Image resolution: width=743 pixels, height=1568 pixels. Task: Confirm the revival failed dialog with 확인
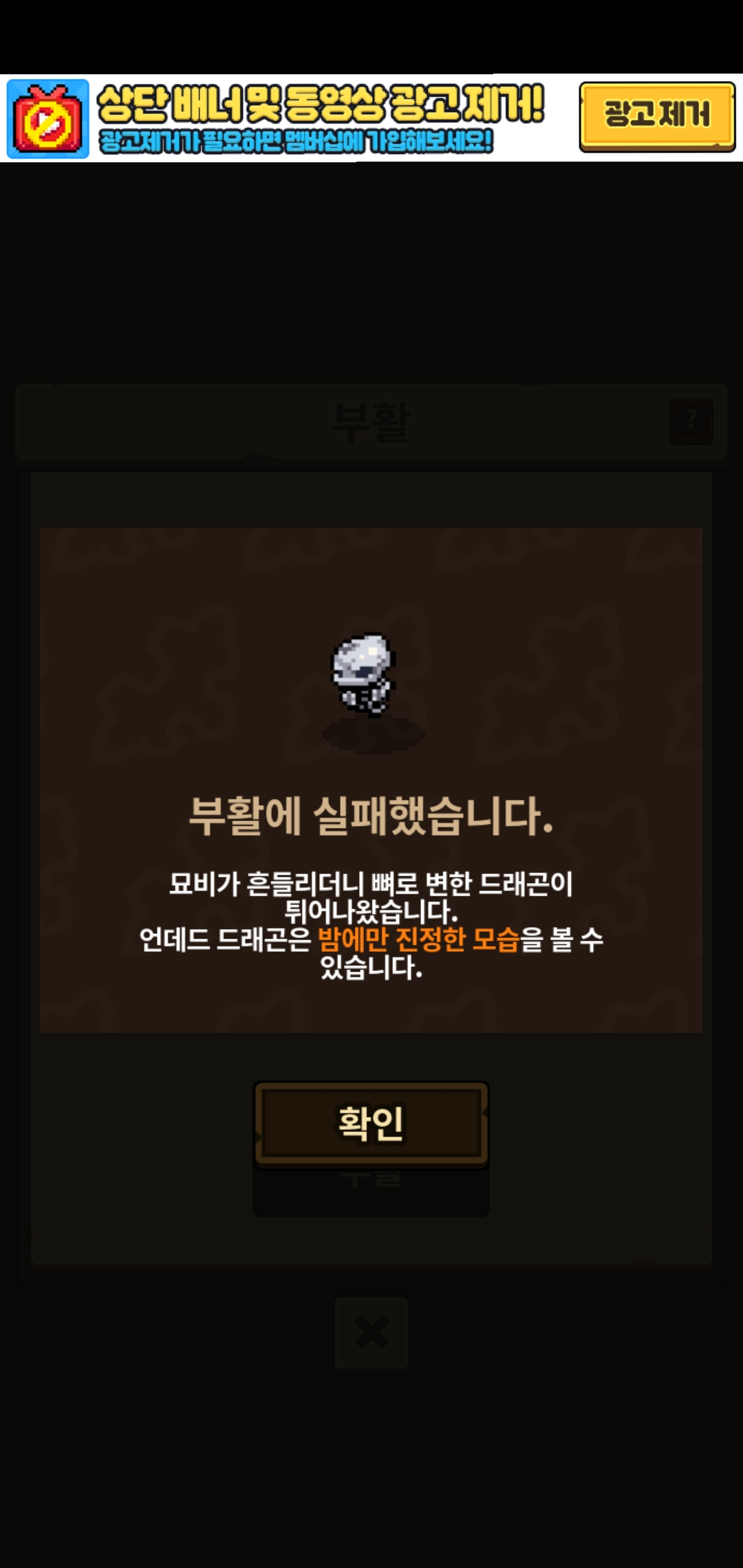[x=371, y=1124]
